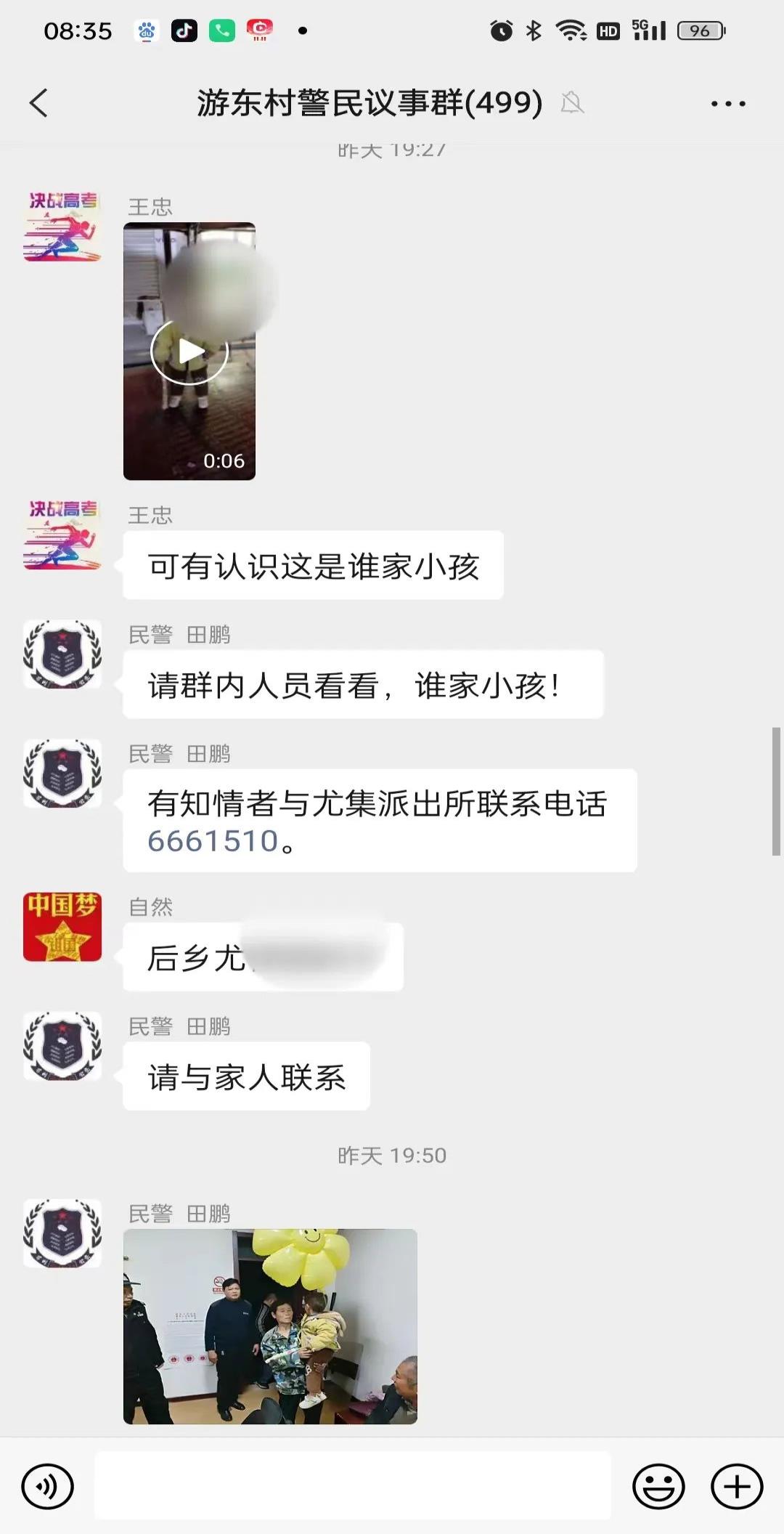Open the plus attachment menu

click(737, 1487)
